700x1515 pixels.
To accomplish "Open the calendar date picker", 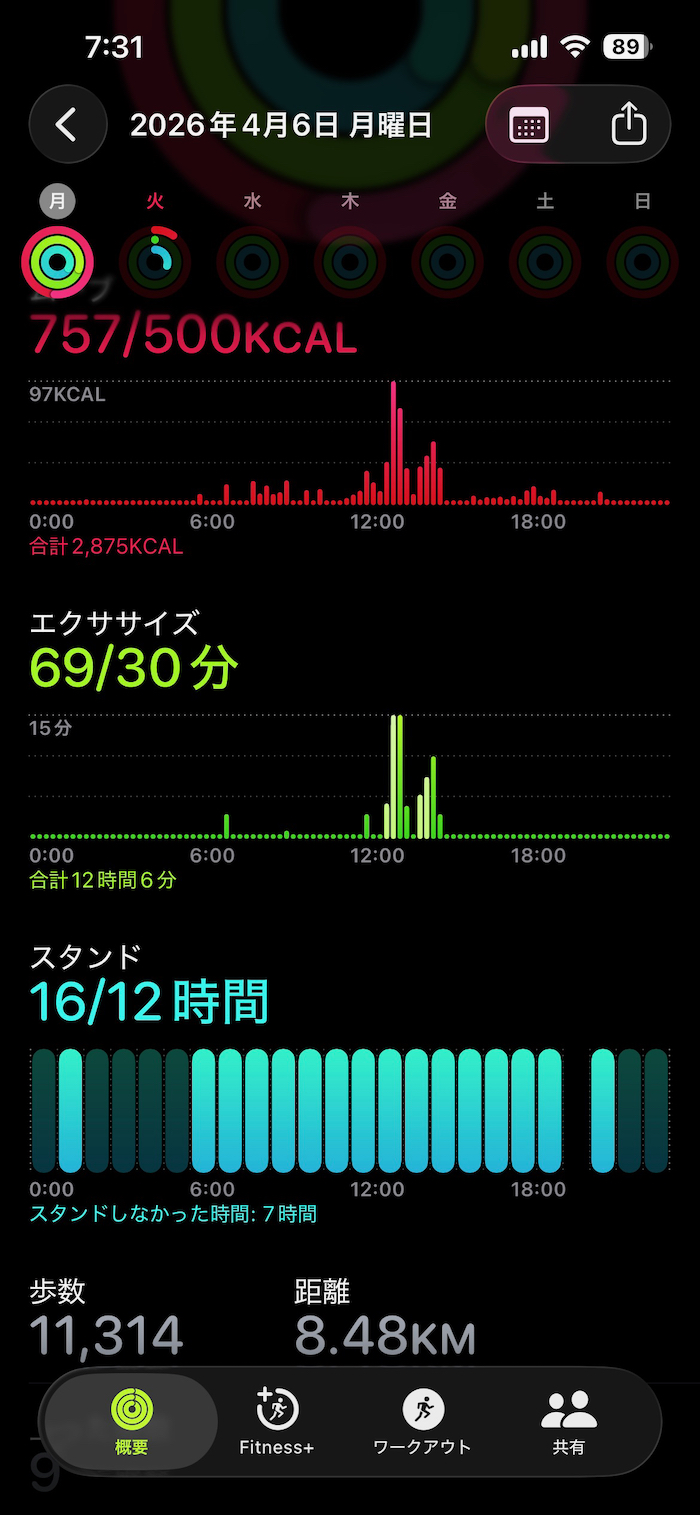I will [x=529, y=125].
